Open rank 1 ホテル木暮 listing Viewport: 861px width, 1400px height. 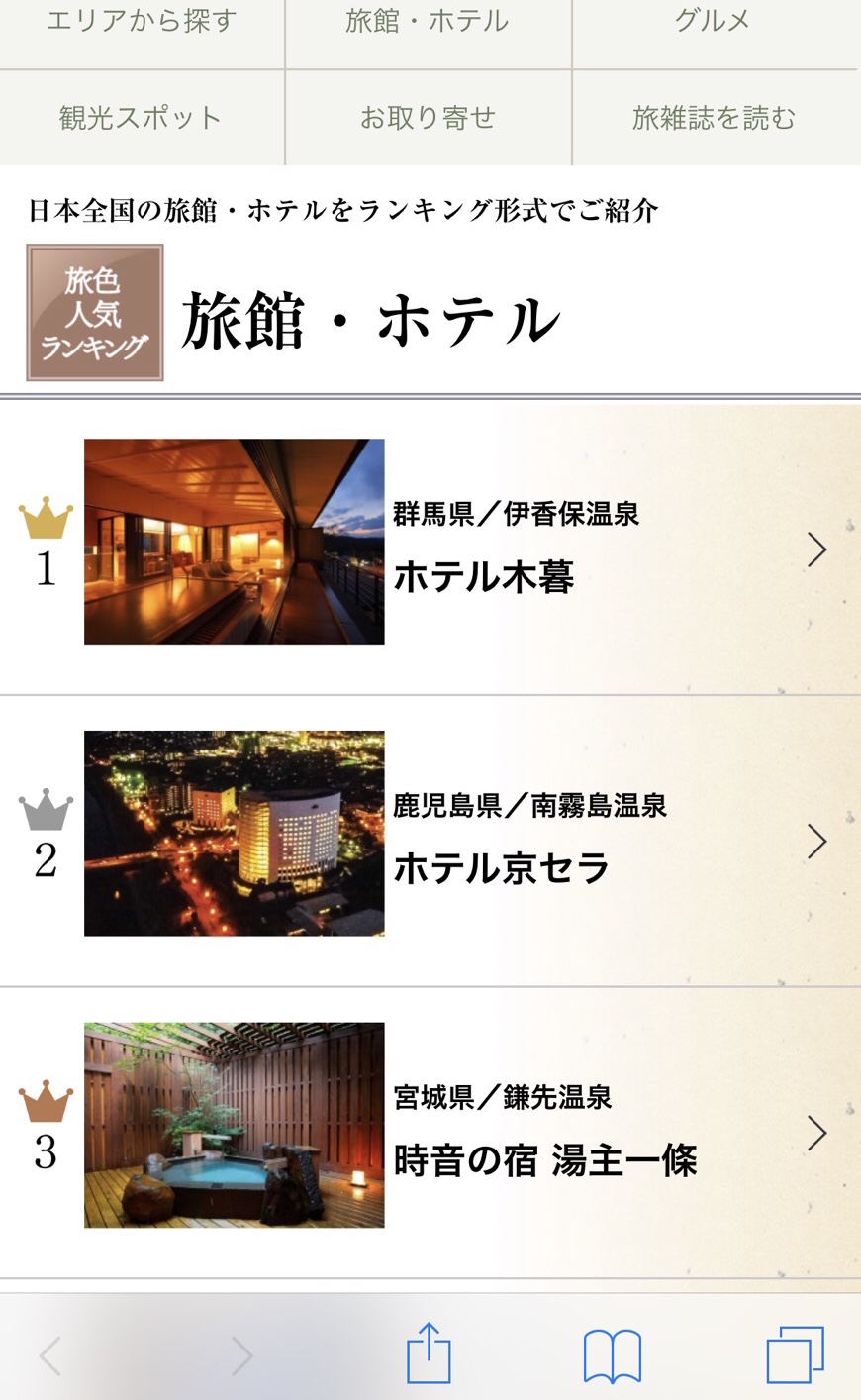coord(430,549)
